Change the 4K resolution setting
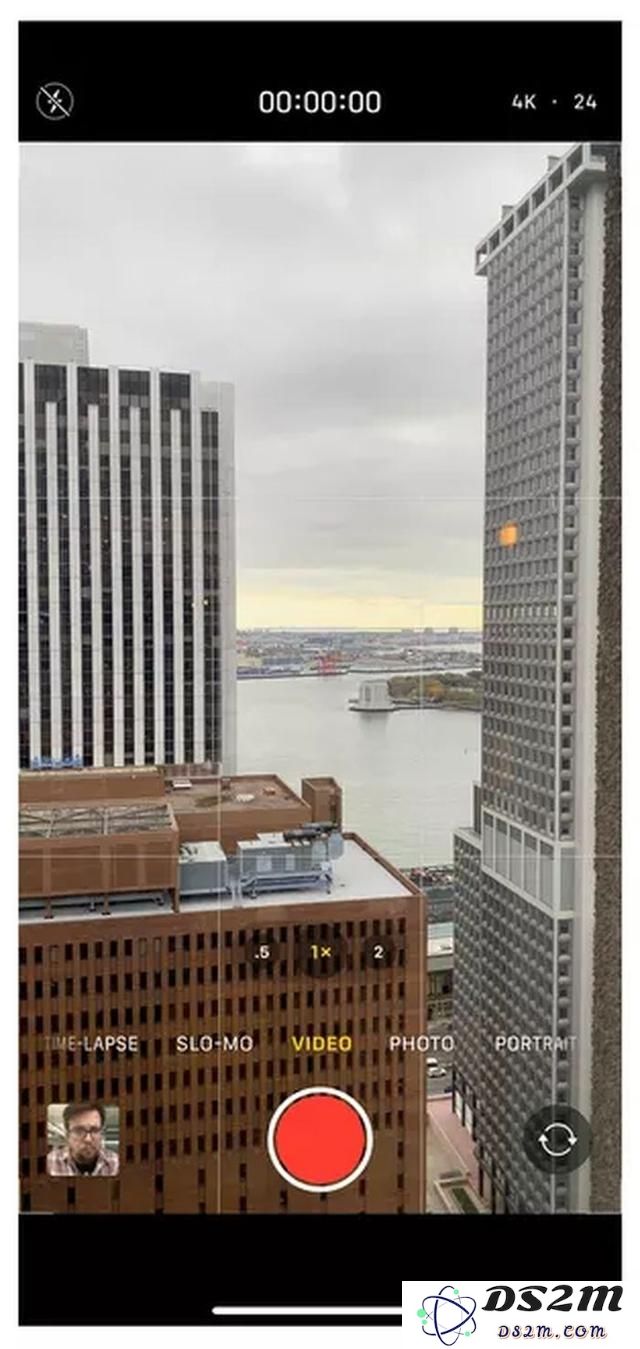The image size is (640, 1349). click(524, 102)
